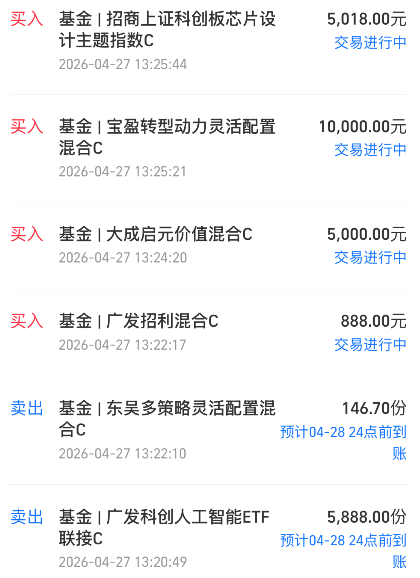The width and height of the screenshot is (420, 578).
Task: View the 宝盈转型动力灵活配置混合C transaction
Action: coord(209,148)
